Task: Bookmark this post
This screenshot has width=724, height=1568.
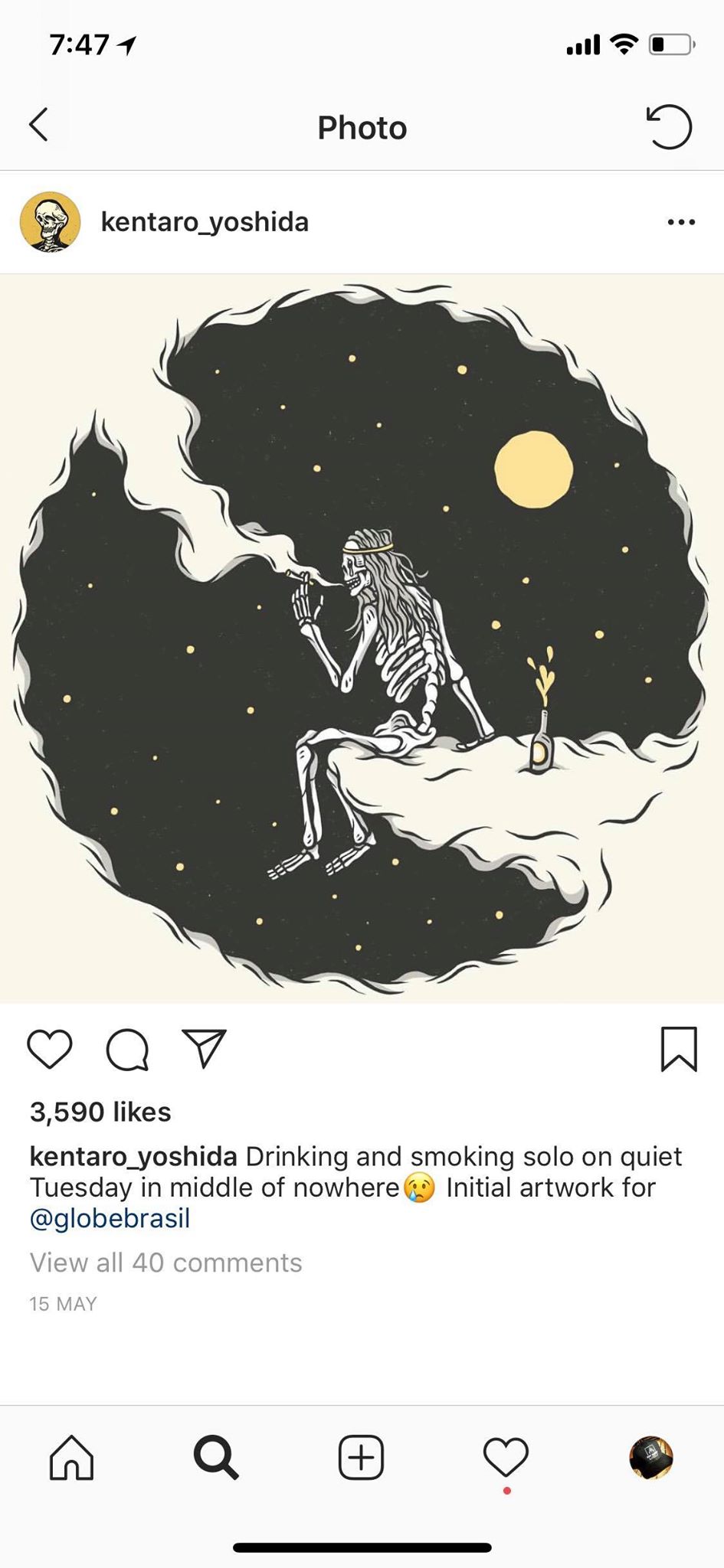Action: (679, 1049)
